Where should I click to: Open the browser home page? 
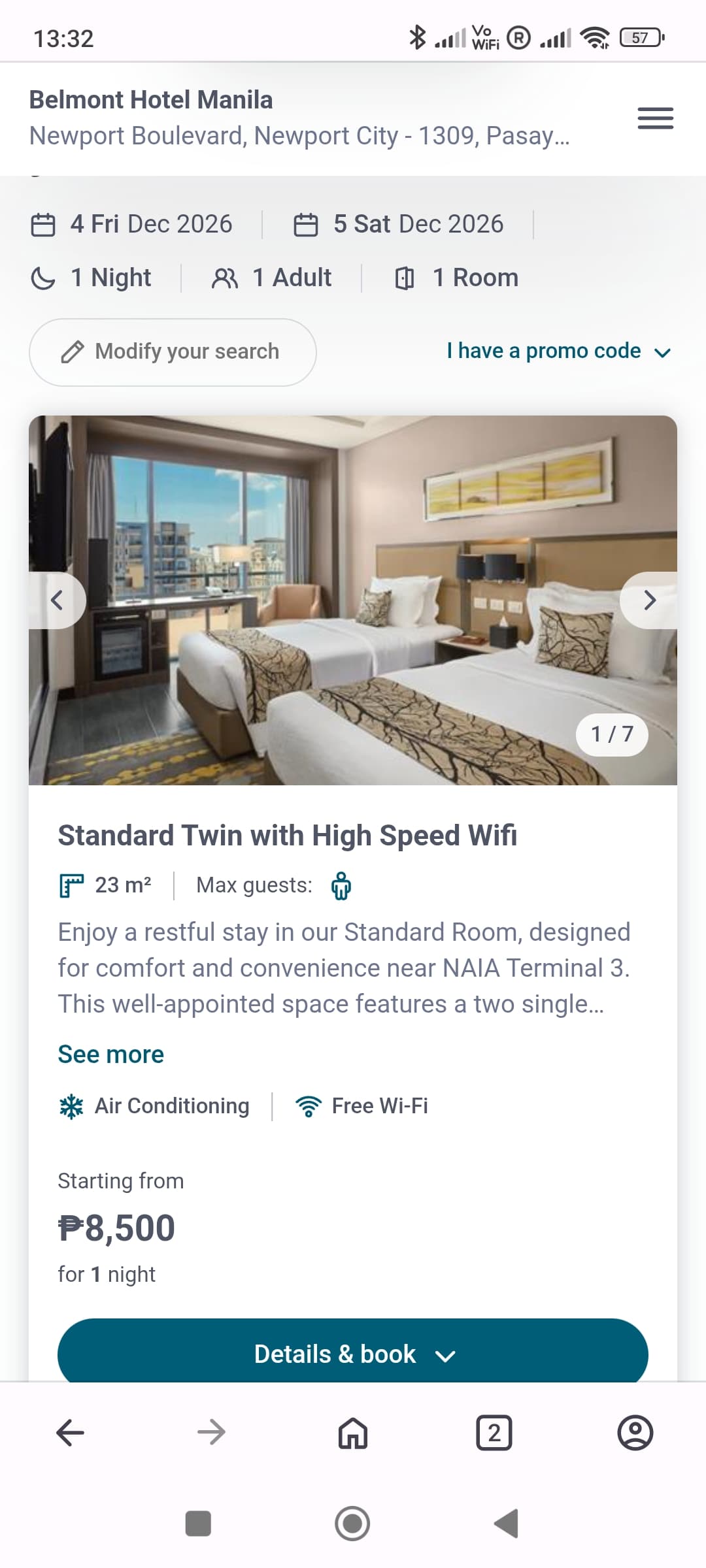point(353,1433)
